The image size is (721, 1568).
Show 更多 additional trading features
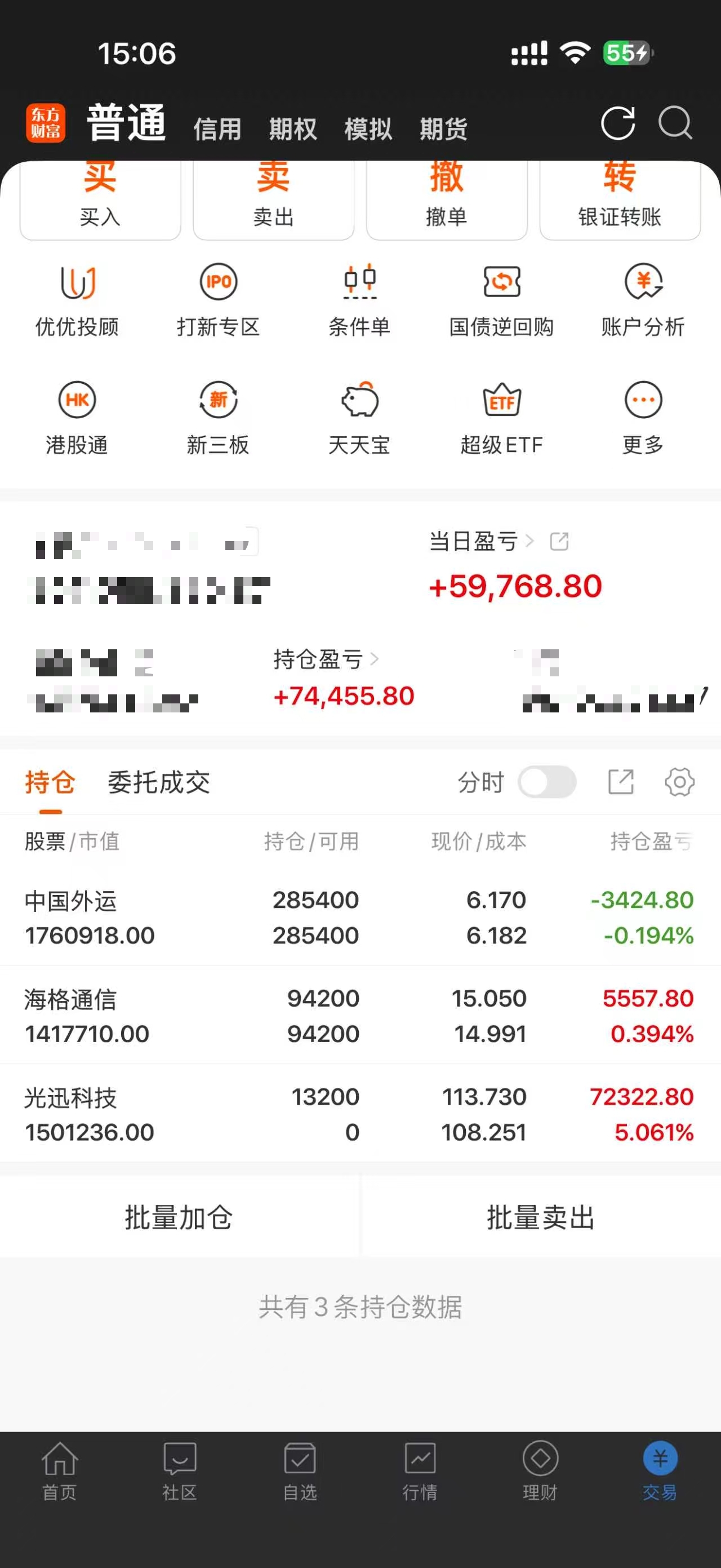644,419
